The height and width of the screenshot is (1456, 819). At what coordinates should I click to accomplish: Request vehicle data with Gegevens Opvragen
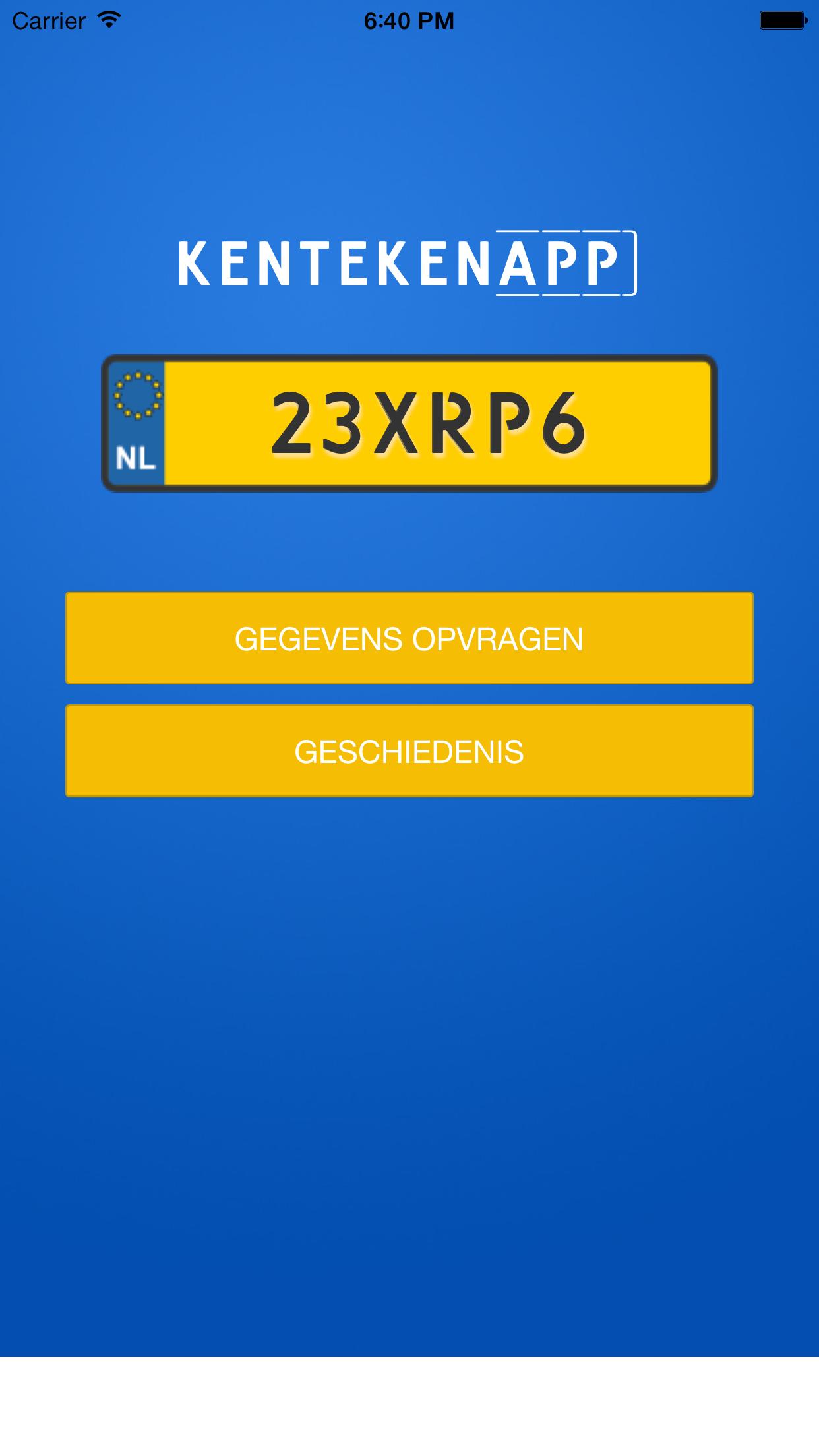tap(409, 638)
